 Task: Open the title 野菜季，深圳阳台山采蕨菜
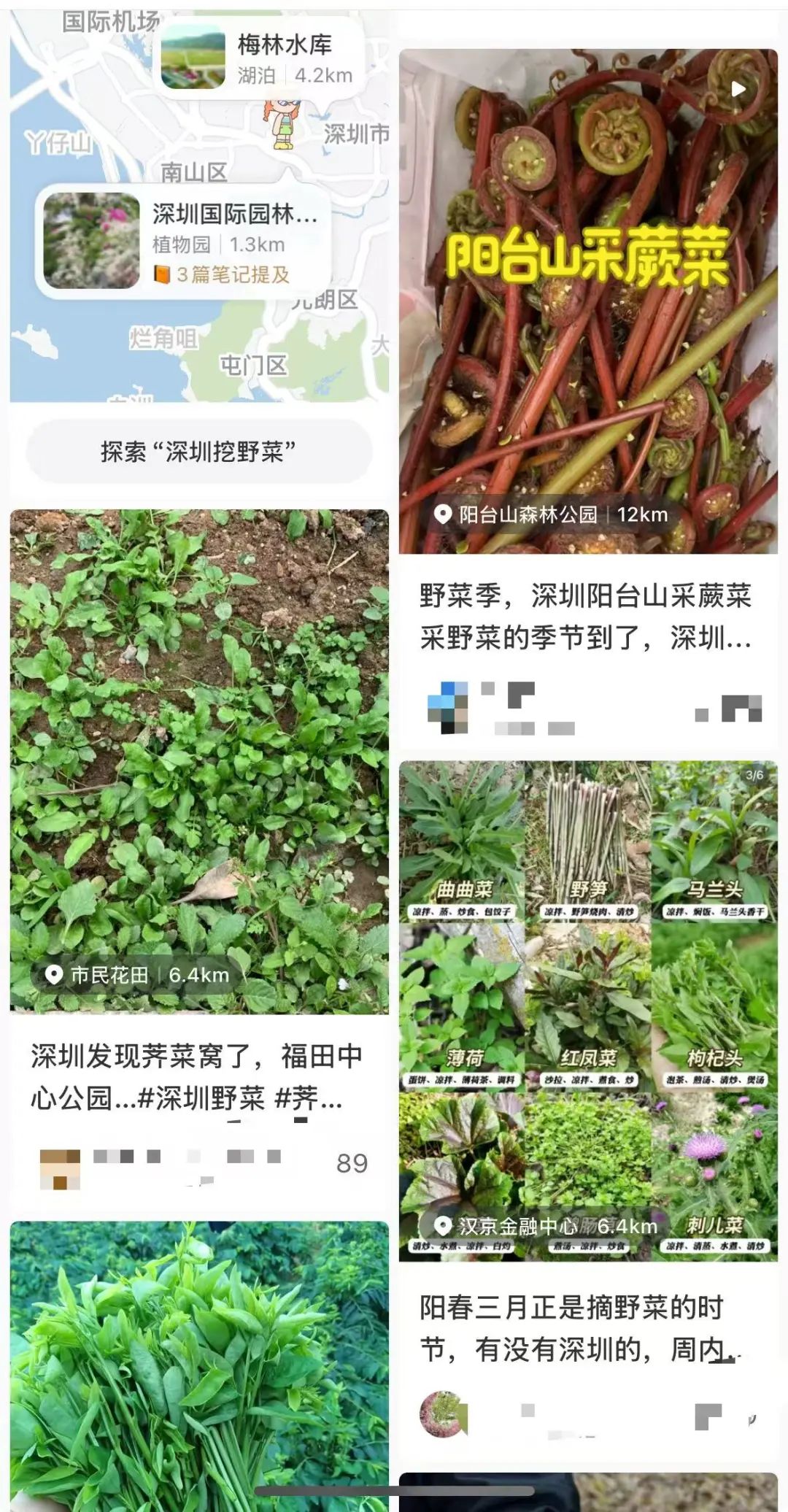pos(585,617)
